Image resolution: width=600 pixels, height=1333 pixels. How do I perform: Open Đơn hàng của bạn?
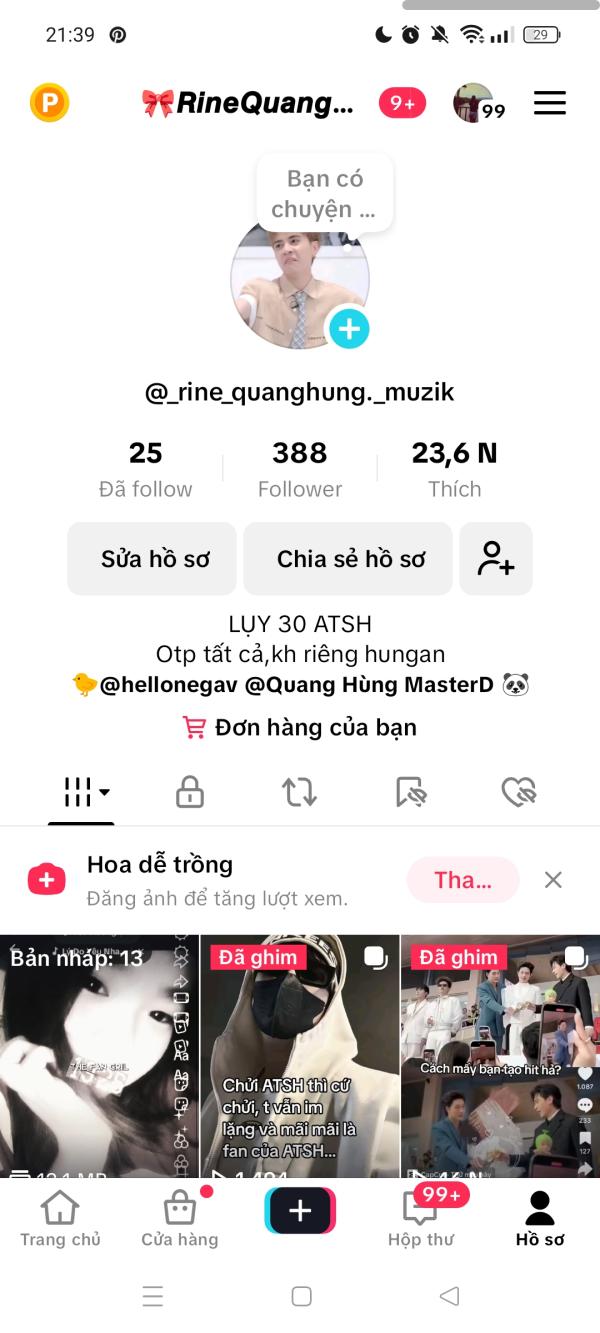300,728
